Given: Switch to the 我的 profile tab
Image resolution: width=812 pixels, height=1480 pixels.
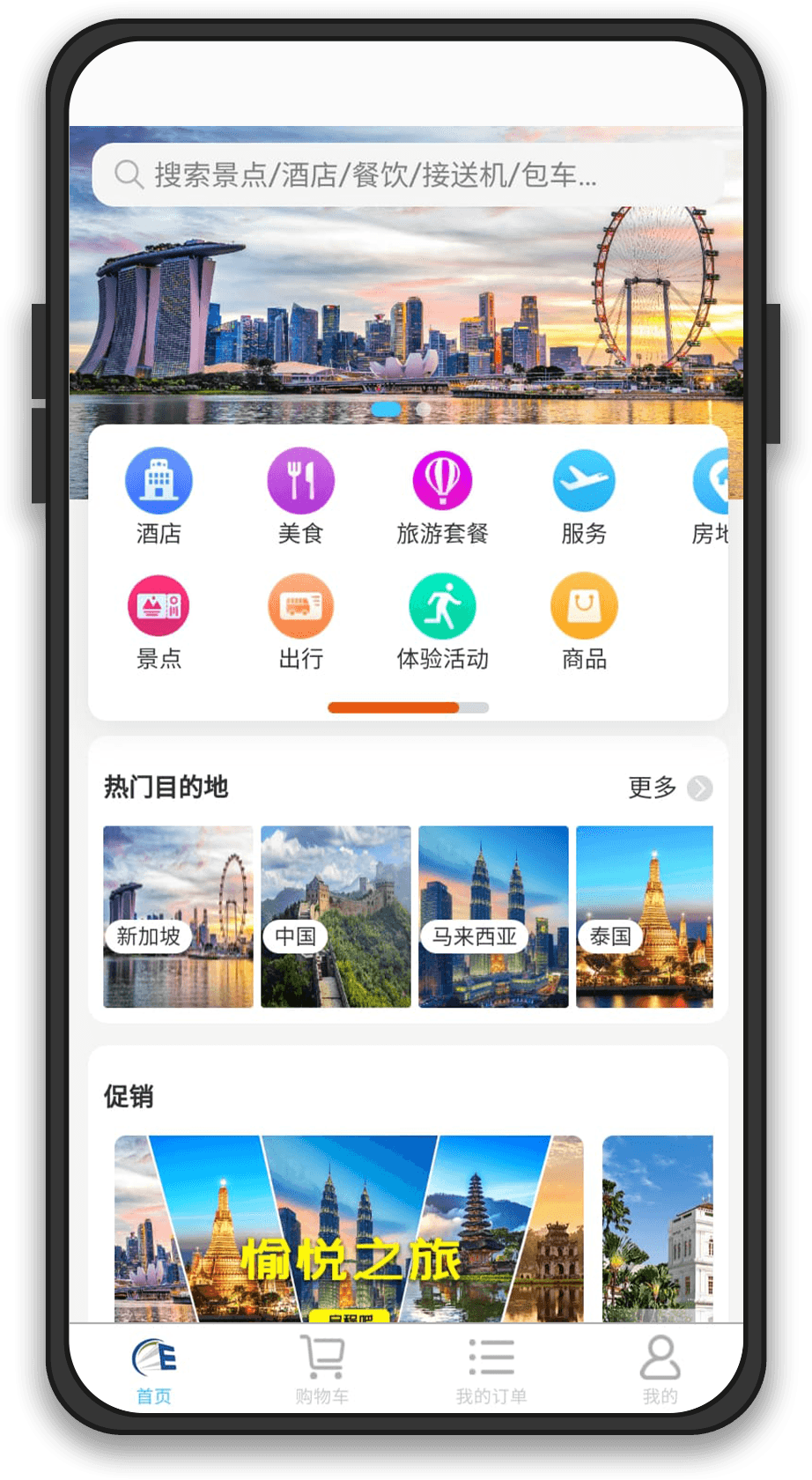Looking at the screenshot, I should 660,1371.
